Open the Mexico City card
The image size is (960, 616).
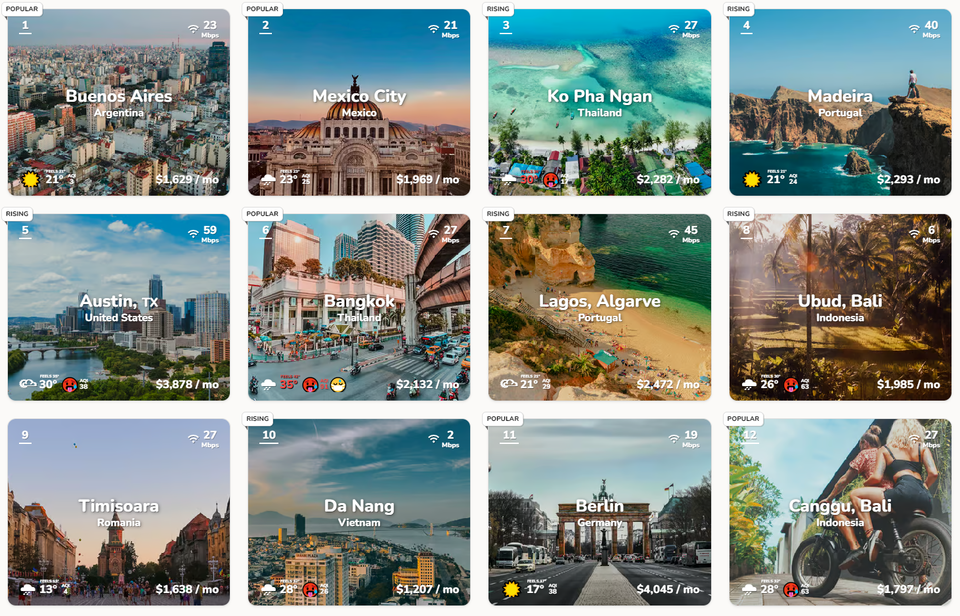[359, 102]
